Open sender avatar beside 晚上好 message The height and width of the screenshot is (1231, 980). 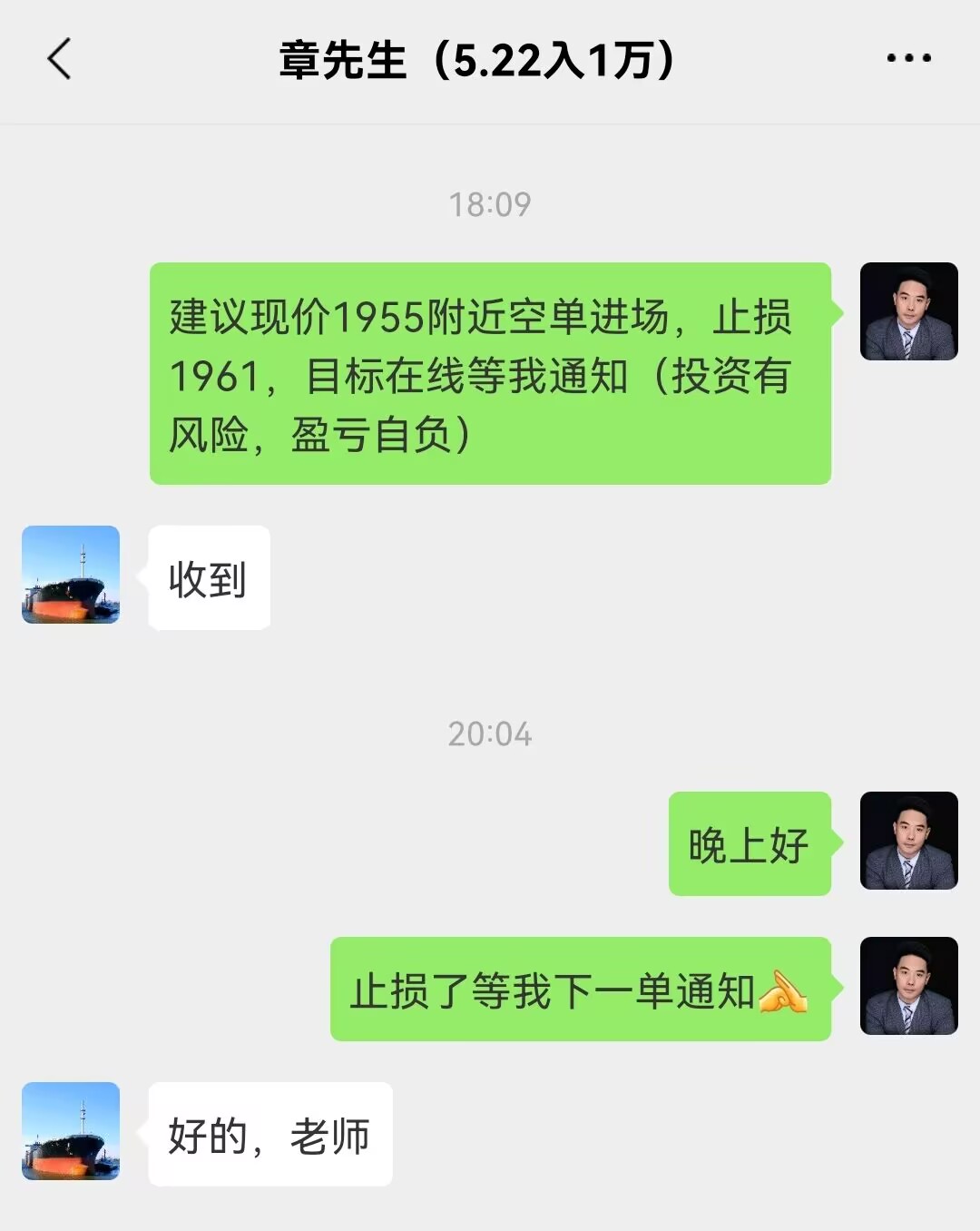(x=908, y=841)
